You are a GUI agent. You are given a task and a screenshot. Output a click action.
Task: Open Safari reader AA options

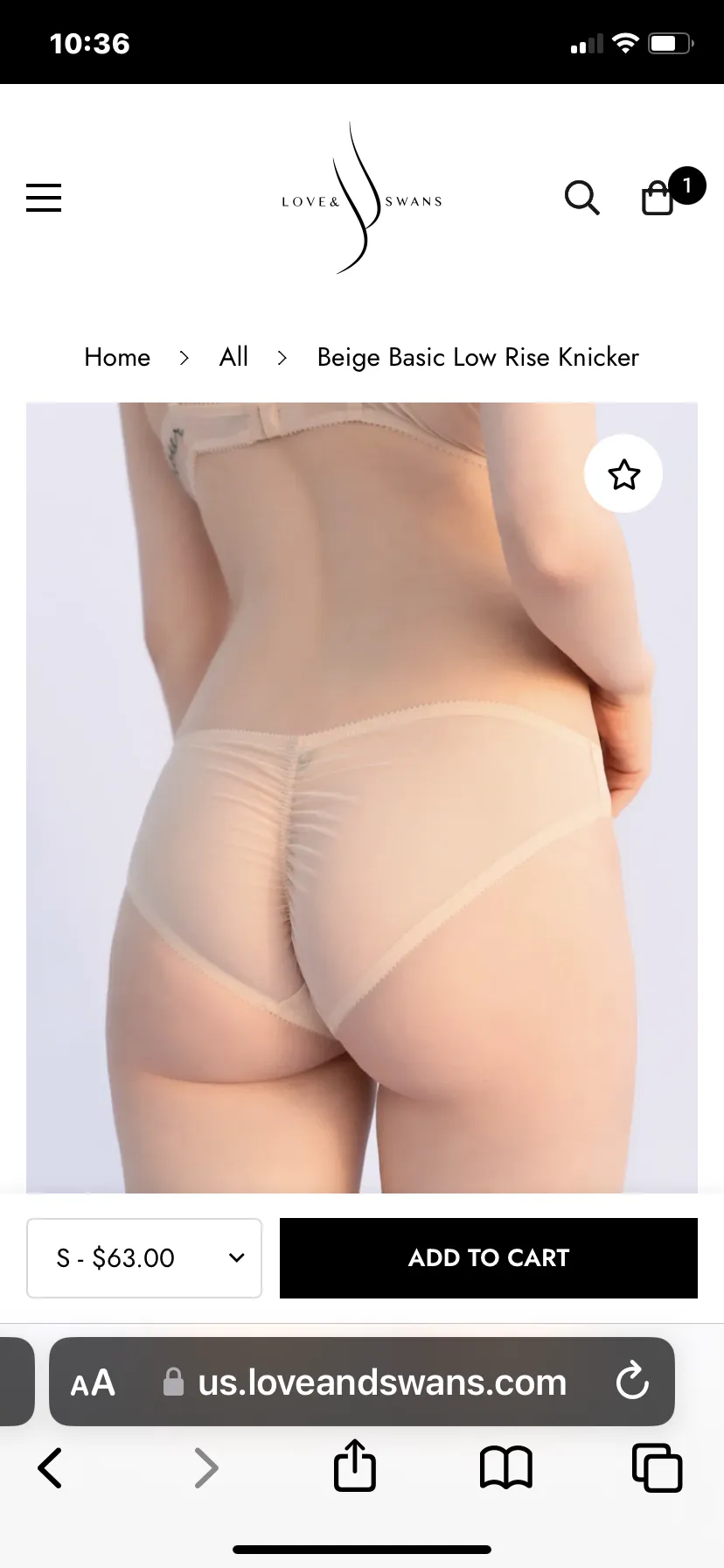point(93,1383)
